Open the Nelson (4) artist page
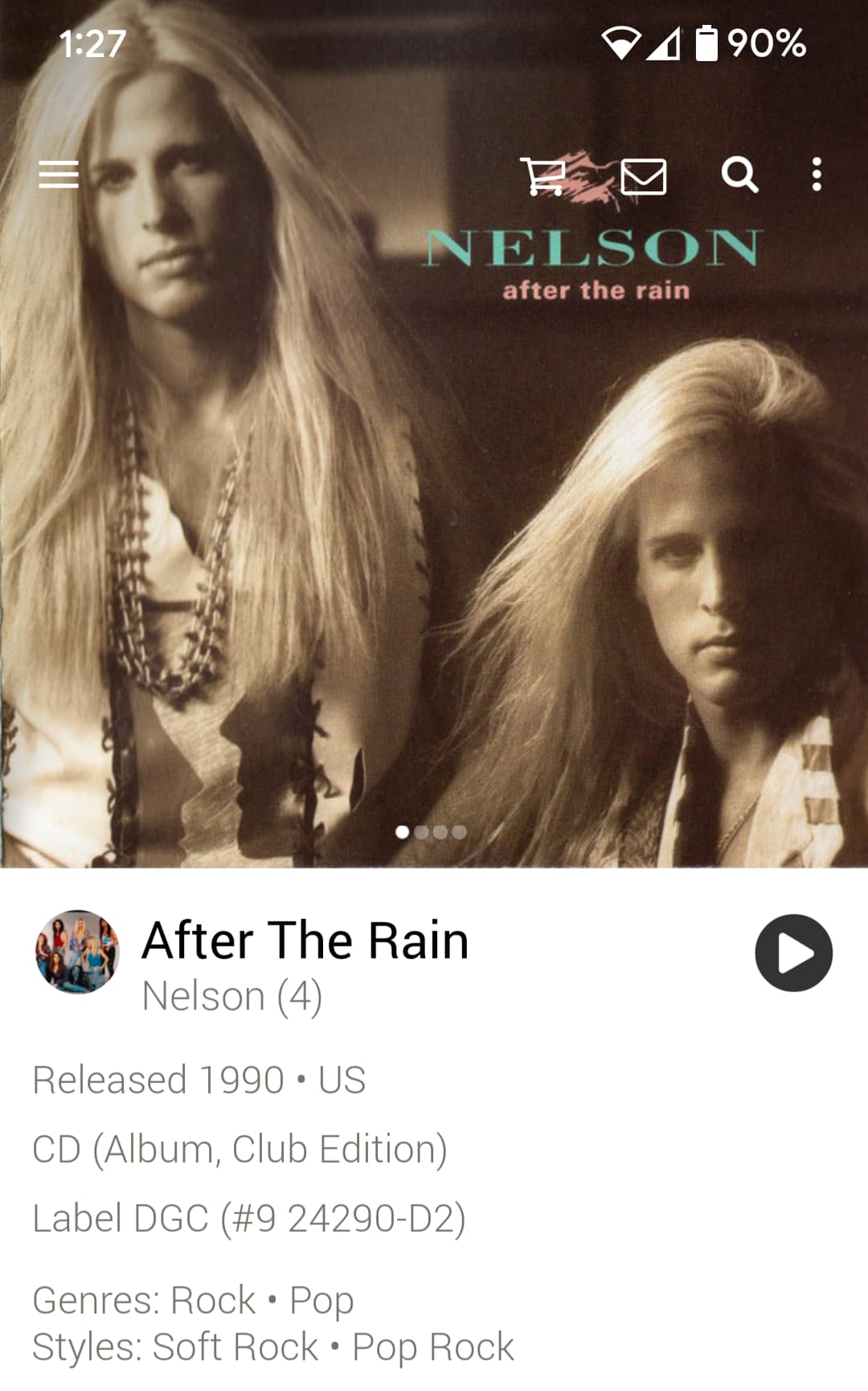This screenshot has width=868, height=1391. [x=232, y=996]
